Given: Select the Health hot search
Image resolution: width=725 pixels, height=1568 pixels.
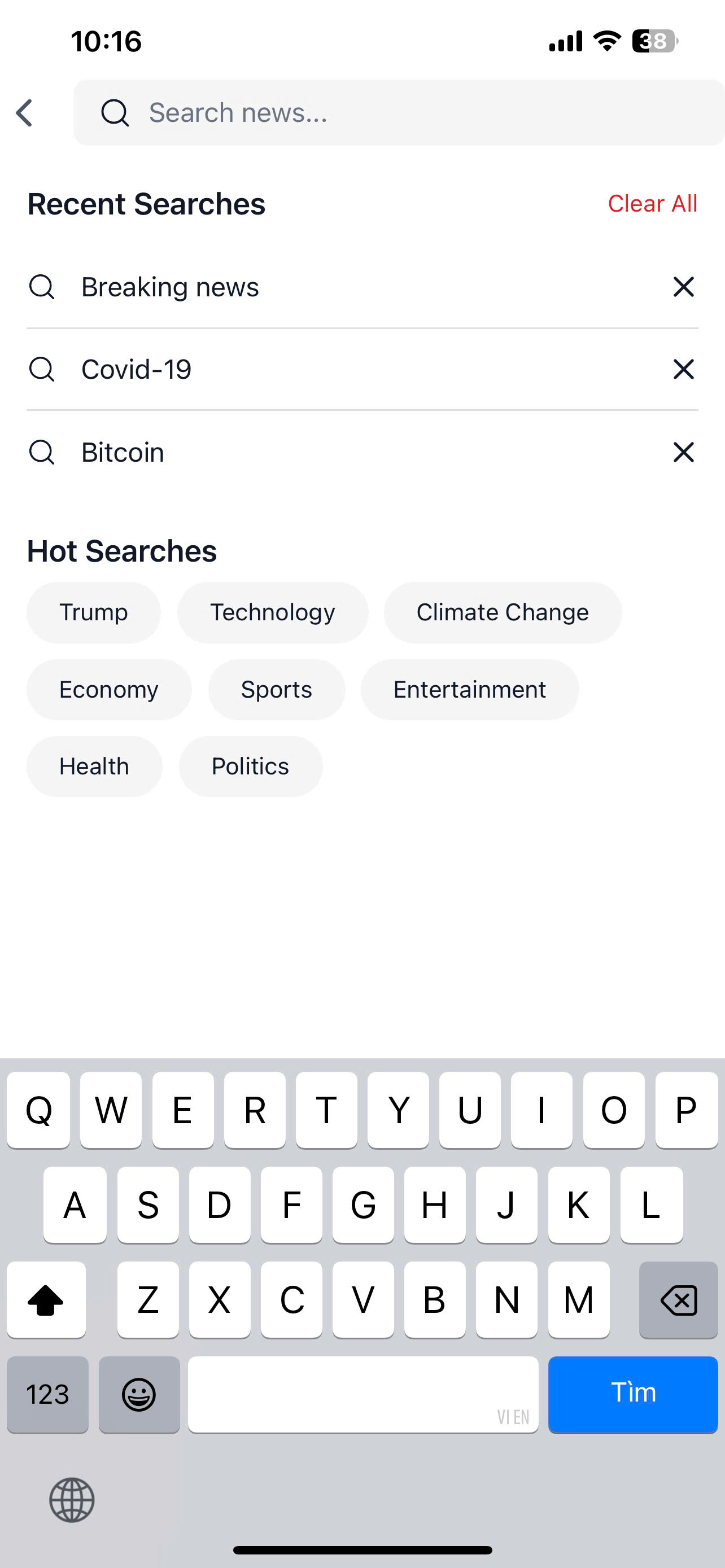Looking at the screenshot, I should (x=94, y=767).
